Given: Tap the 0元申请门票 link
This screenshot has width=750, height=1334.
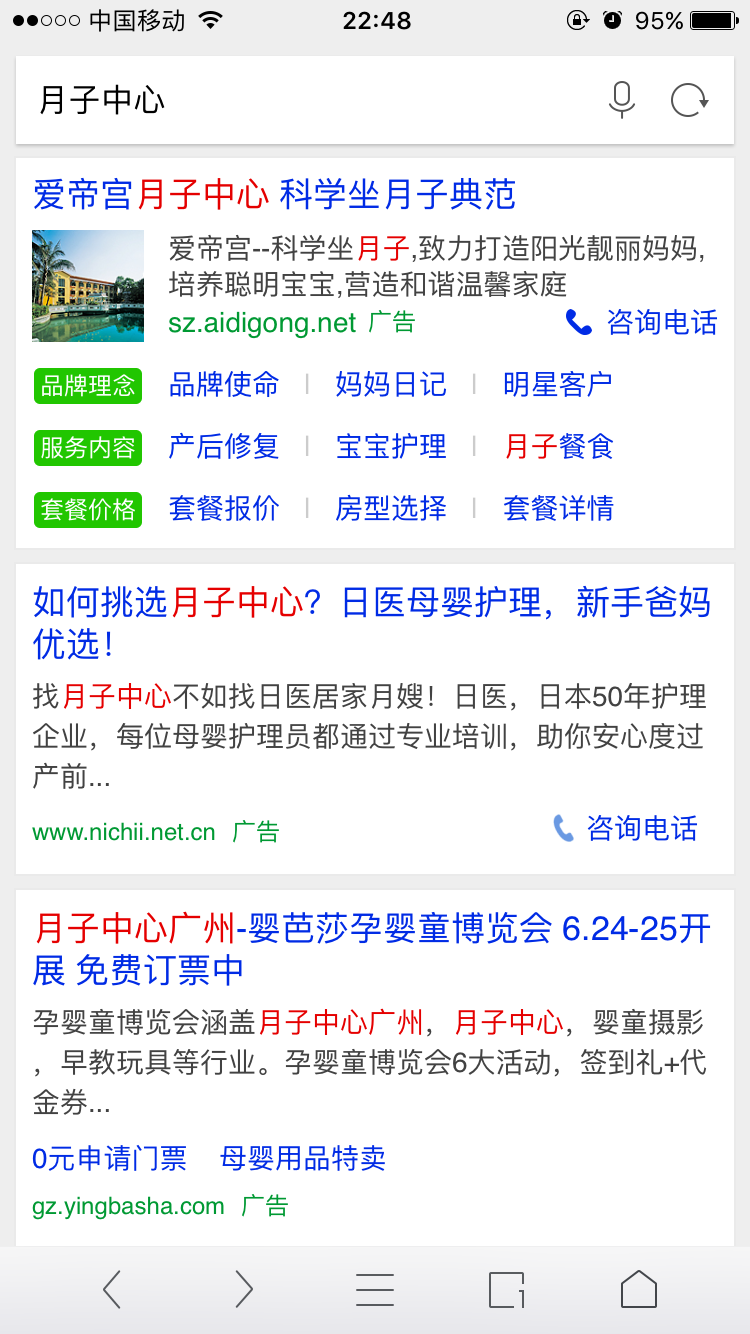Looking at the screenshot, I should click(110, 1159).
